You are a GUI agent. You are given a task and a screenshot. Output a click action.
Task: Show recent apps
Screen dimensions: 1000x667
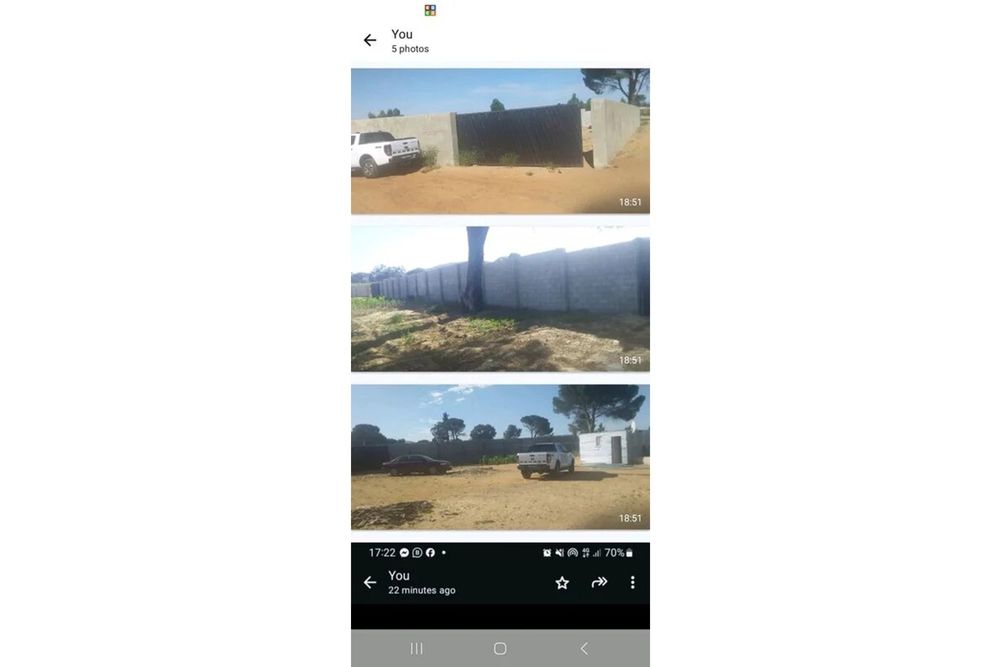point(417,648)
